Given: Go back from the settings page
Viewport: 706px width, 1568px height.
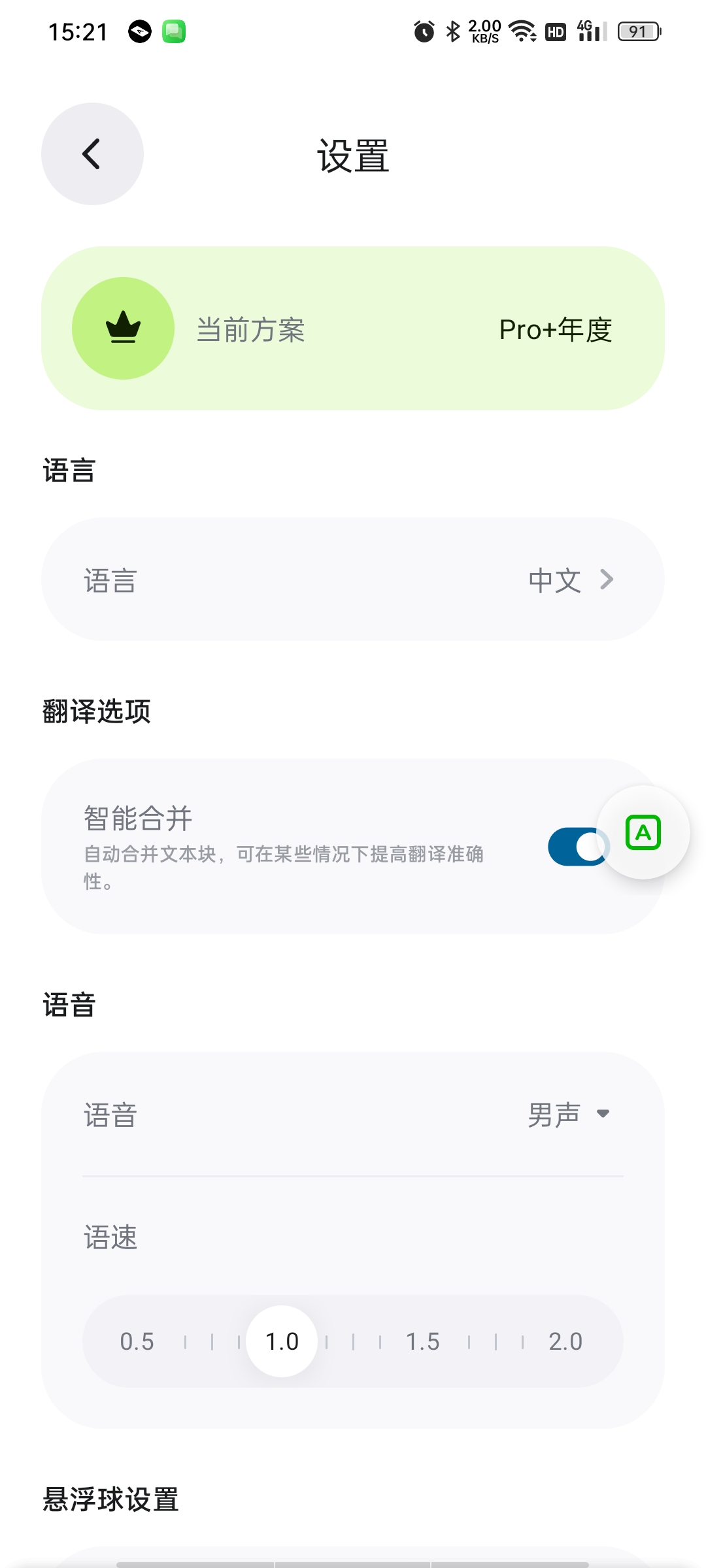Looking at the screenshot, I should (x=92, y=154).
